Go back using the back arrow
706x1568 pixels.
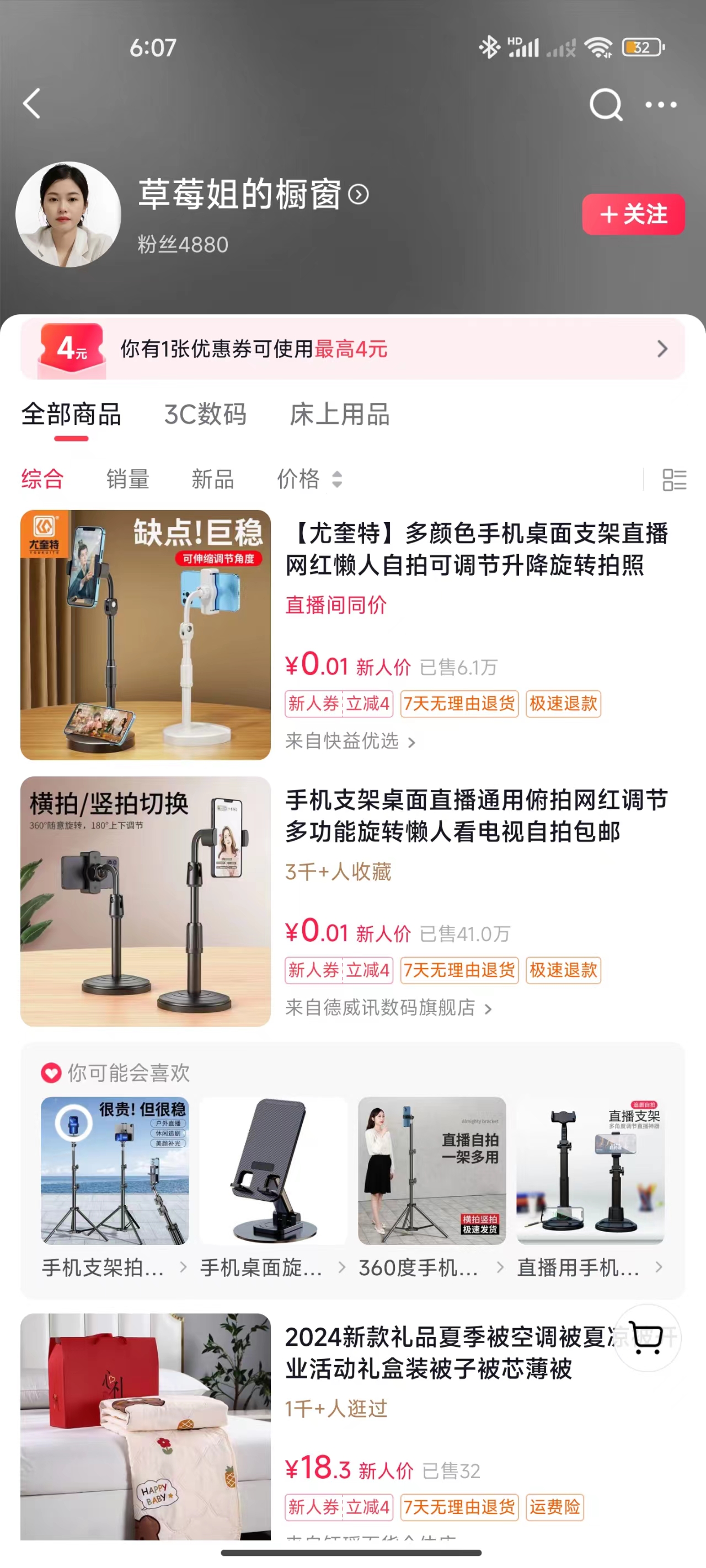tap(31, 104)
